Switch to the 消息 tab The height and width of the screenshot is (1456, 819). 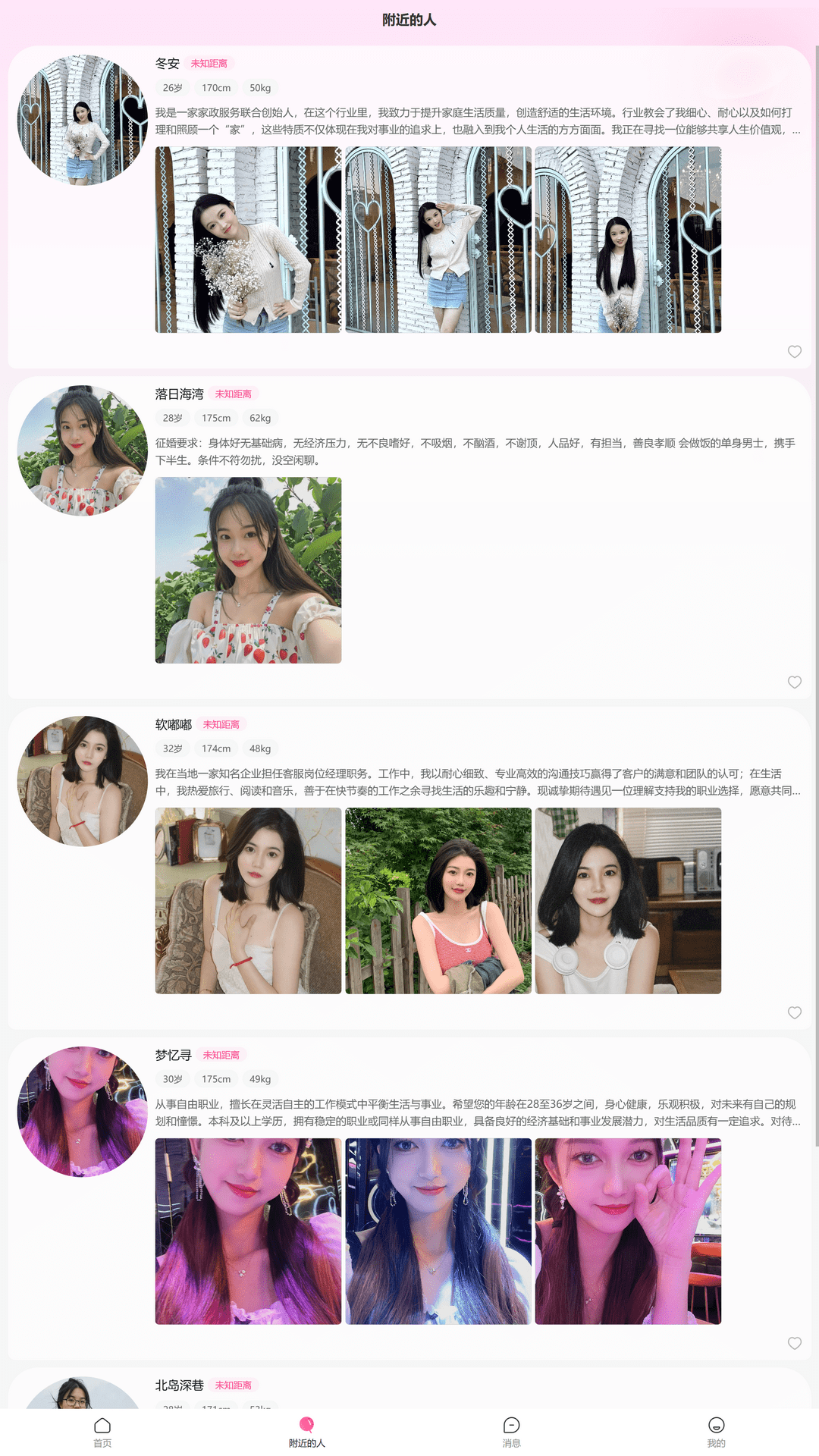click(x=512, y=1432)
